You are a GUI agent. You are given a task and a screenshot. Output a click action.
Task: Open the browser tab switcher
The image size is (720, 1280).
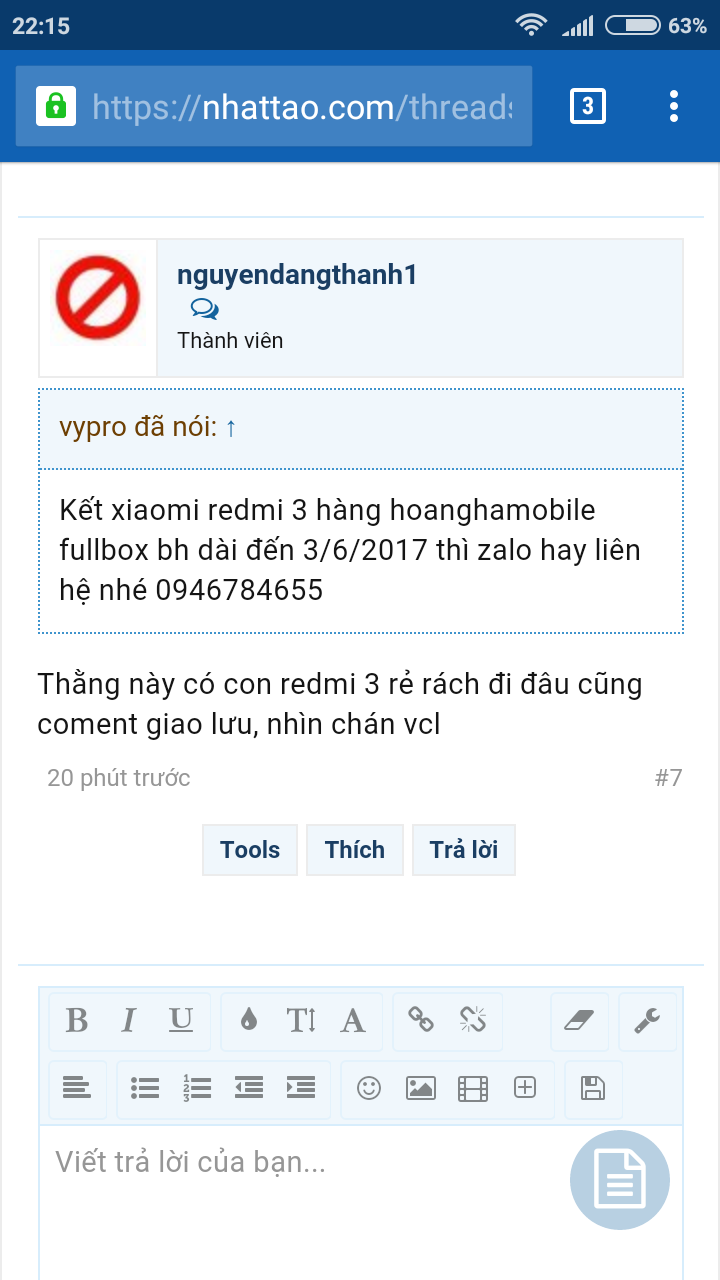[588, 106]
